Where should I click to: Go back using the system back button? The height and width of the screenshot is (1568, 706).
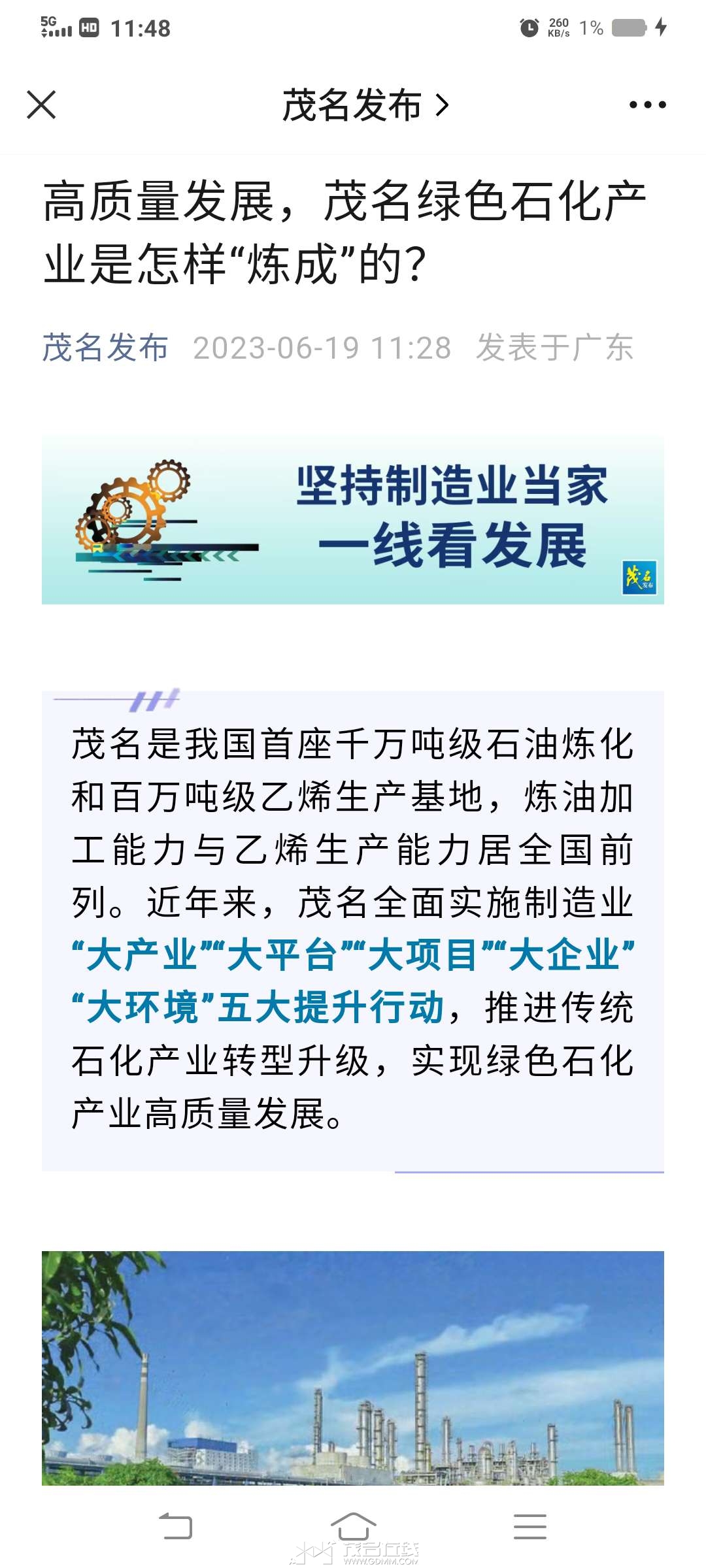[x=176, y=1526]
